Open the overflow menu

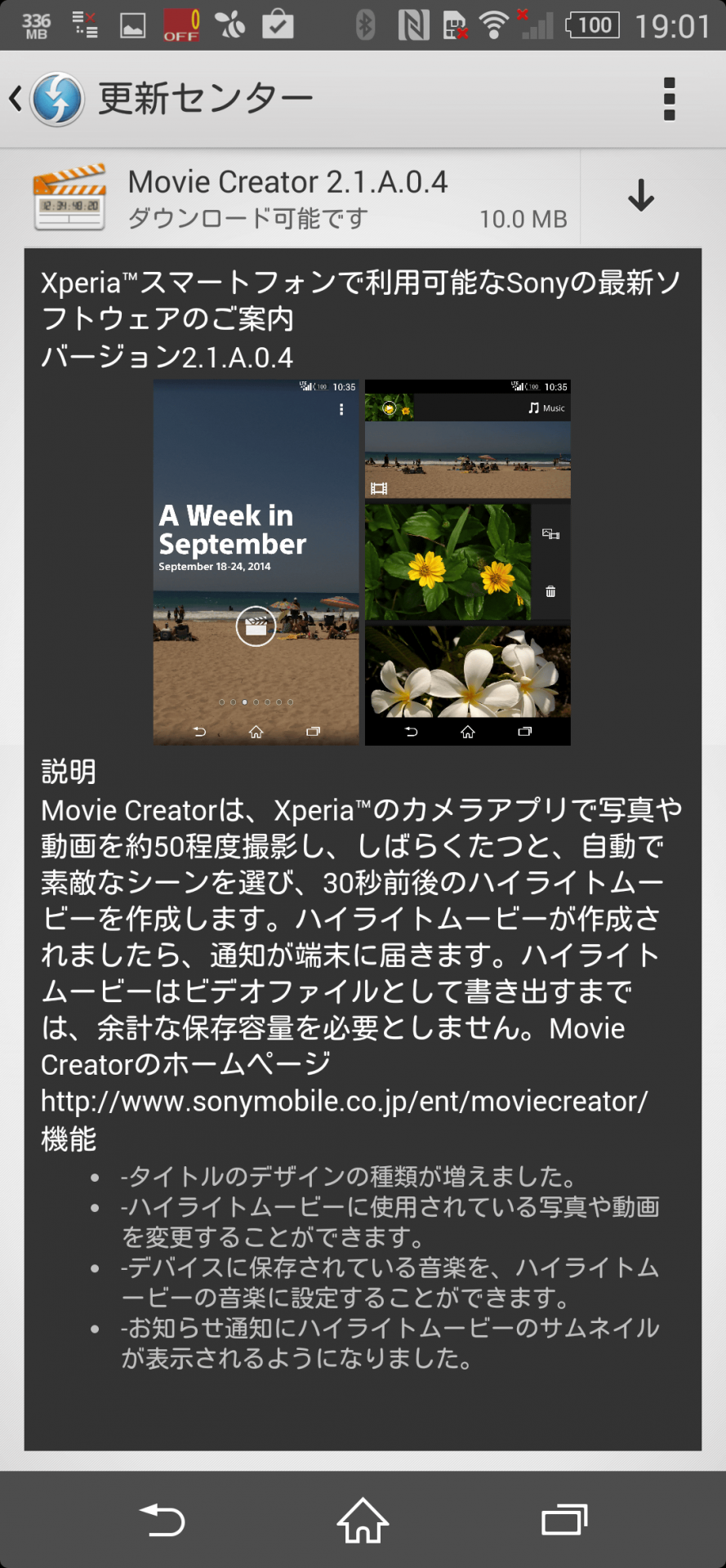click(669, 100)
